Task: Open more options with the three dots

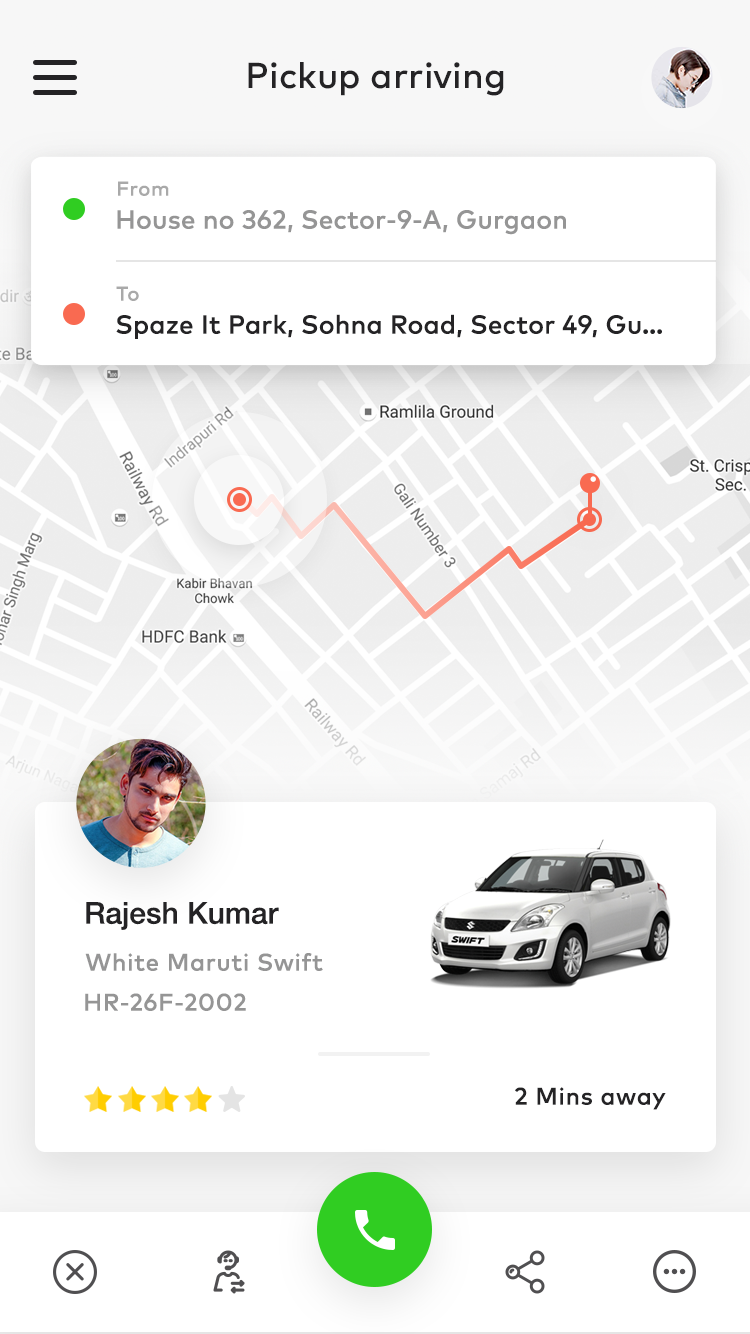Action: (674, 1272)
